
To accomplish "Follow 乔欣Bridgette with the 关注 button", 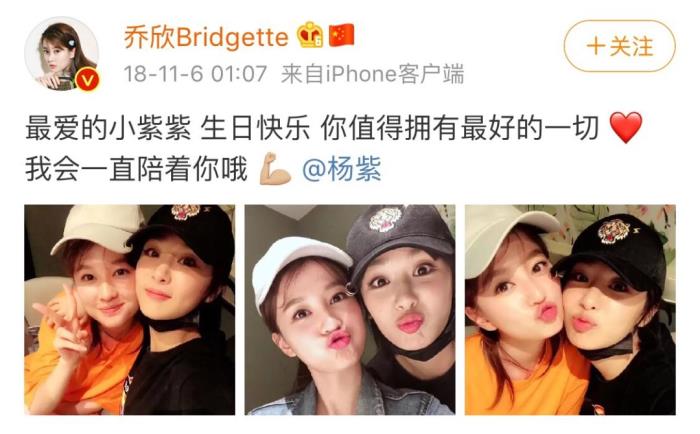I will (x=619, y=46).
